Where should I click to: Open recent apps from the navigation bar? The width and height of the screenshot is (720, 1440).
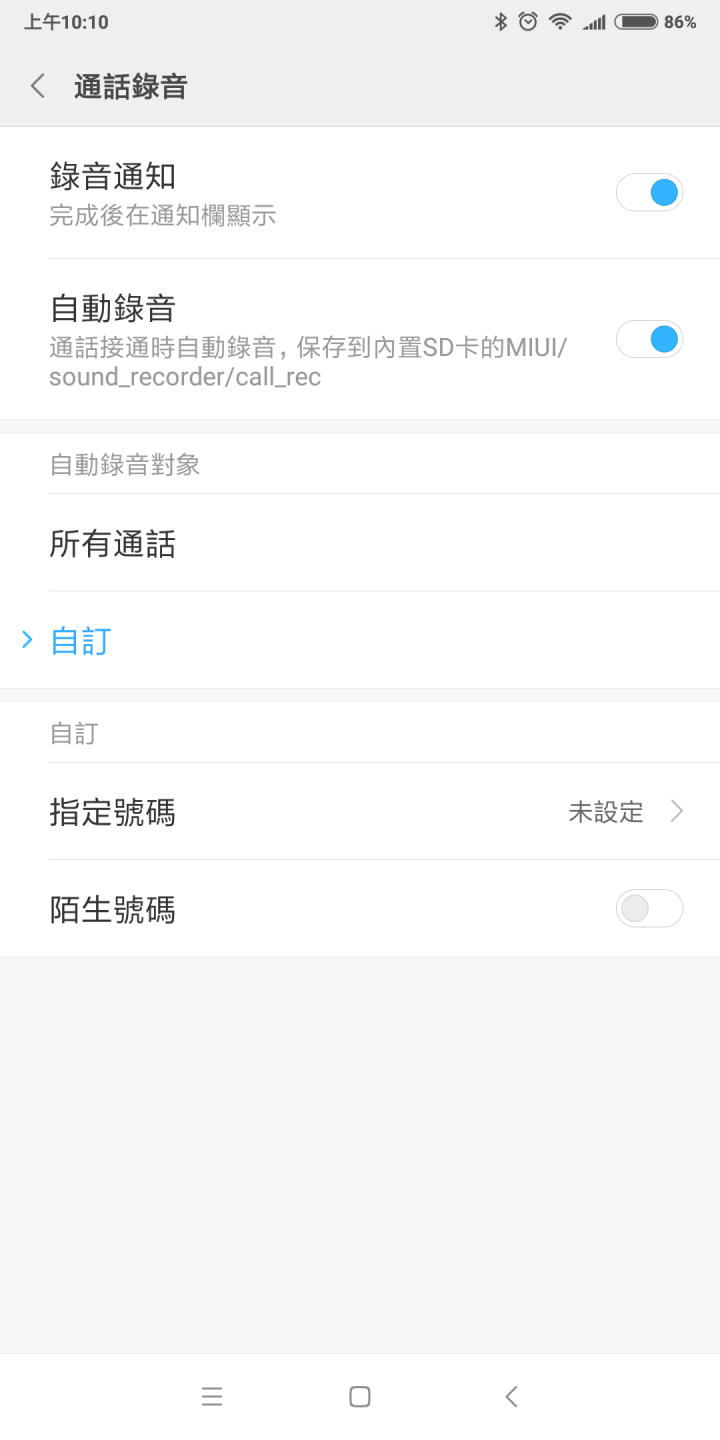point(212,1397)
